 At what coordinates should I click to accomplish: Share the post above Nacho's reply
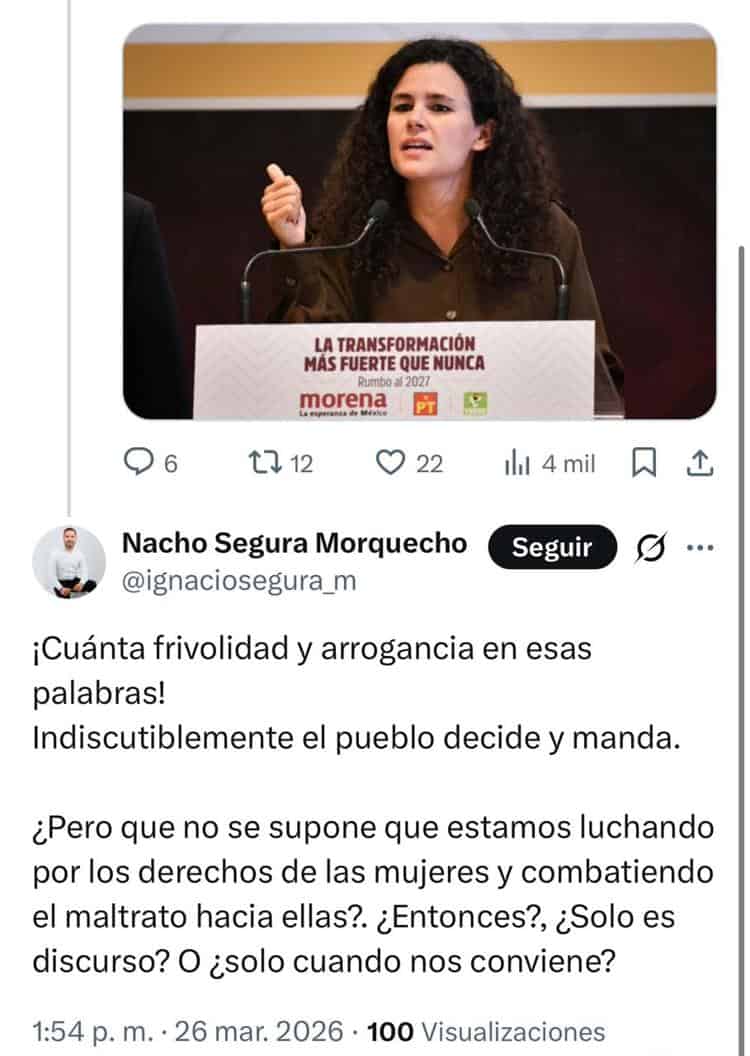[x=700, y=462]
